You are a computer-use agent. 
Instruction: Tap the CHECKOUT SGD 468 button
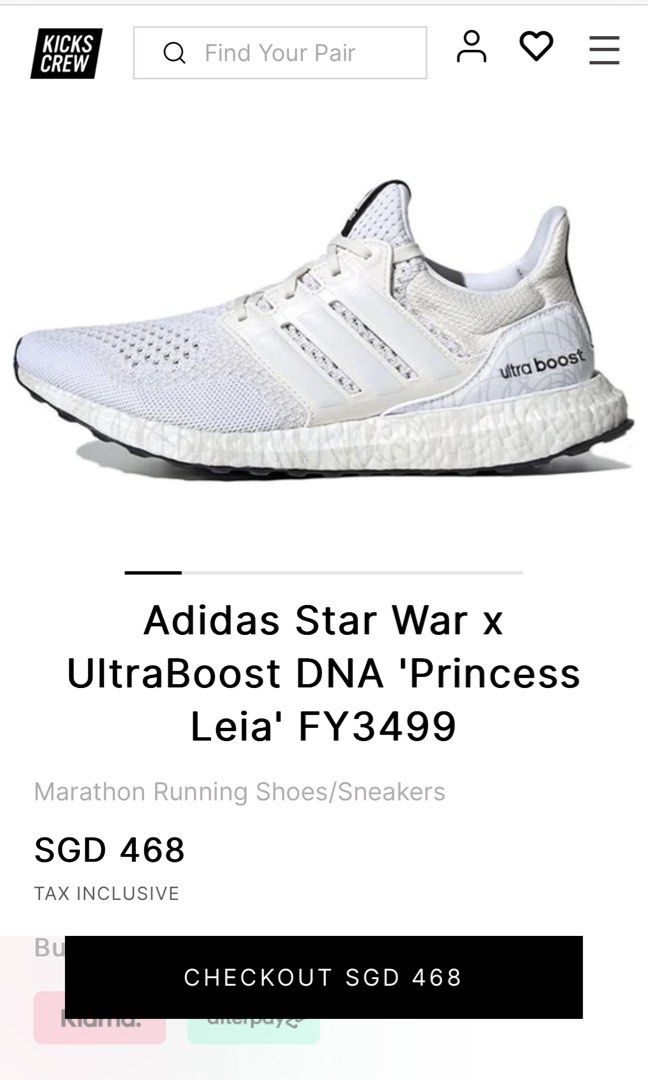pyautogui.click(x=323, y=977)
